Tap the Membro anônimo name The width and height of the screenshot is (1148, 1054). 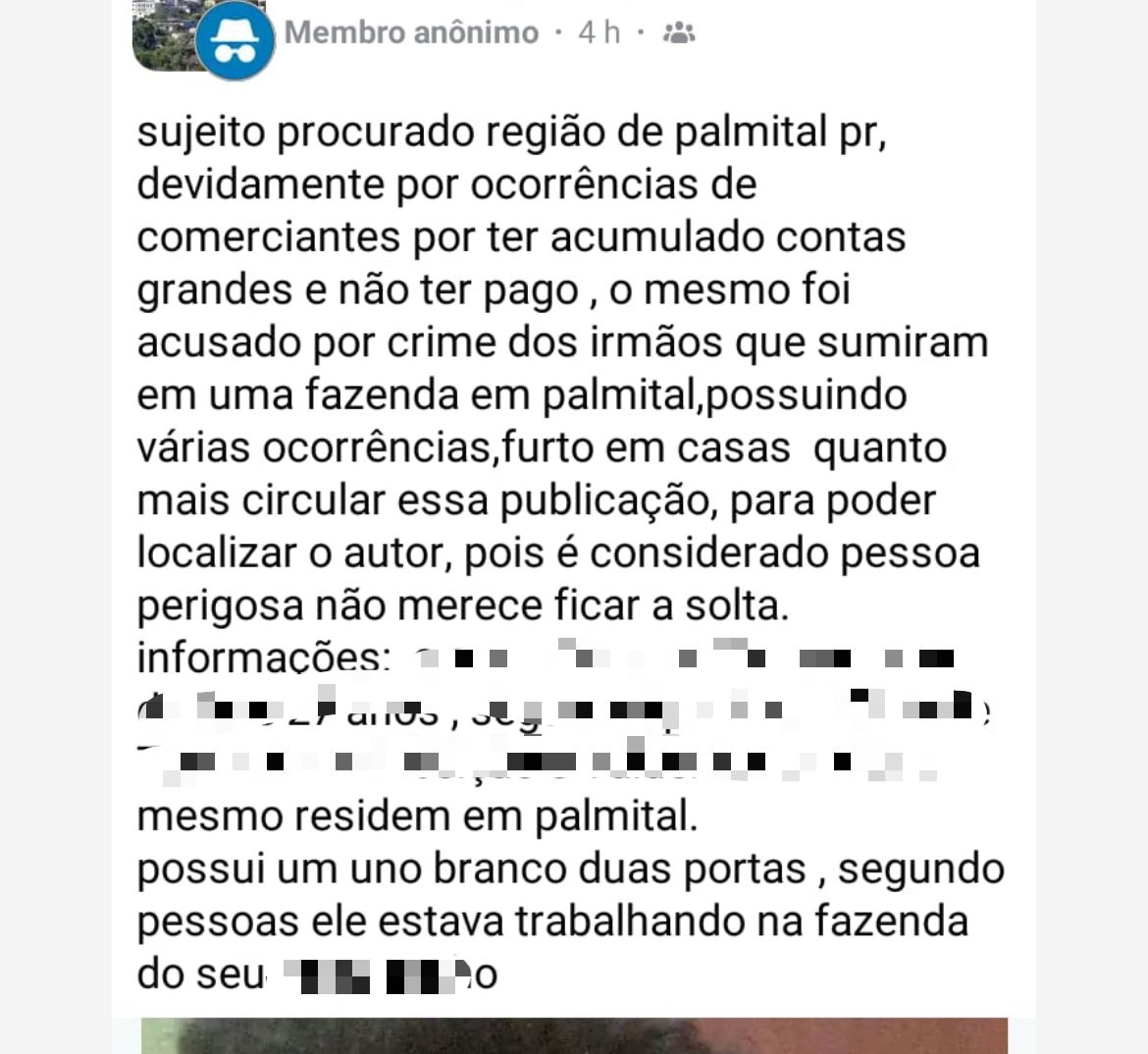(x=411, y=32)
